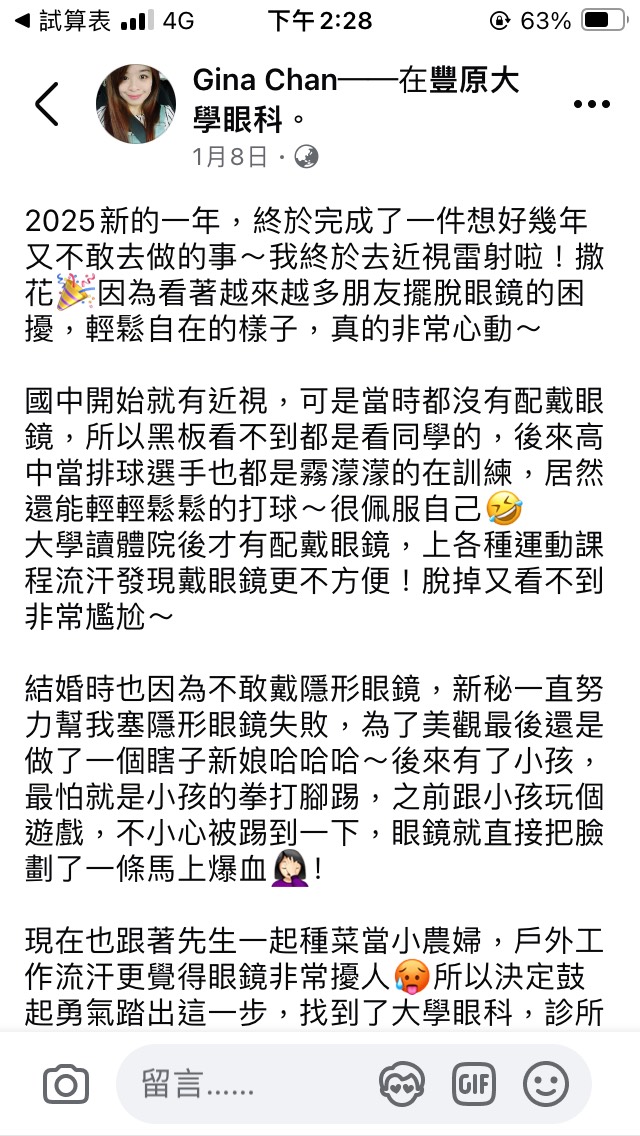Open camera to attach a photo comment
The height and width of the screenshot is (1136, 640).
pos(66,1084)
